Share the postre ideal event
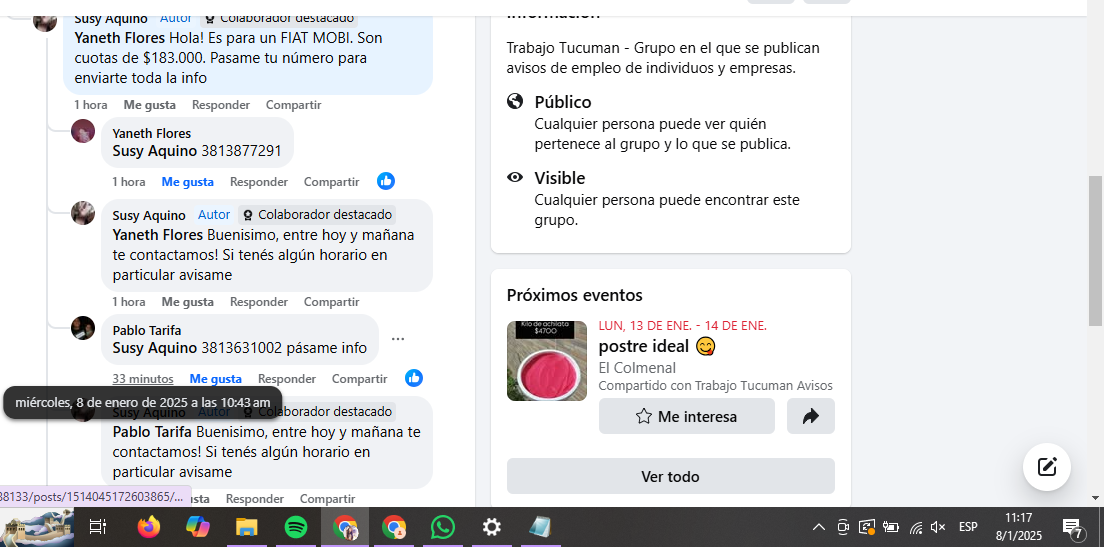The image size is (1104, 547). (810, 416)
